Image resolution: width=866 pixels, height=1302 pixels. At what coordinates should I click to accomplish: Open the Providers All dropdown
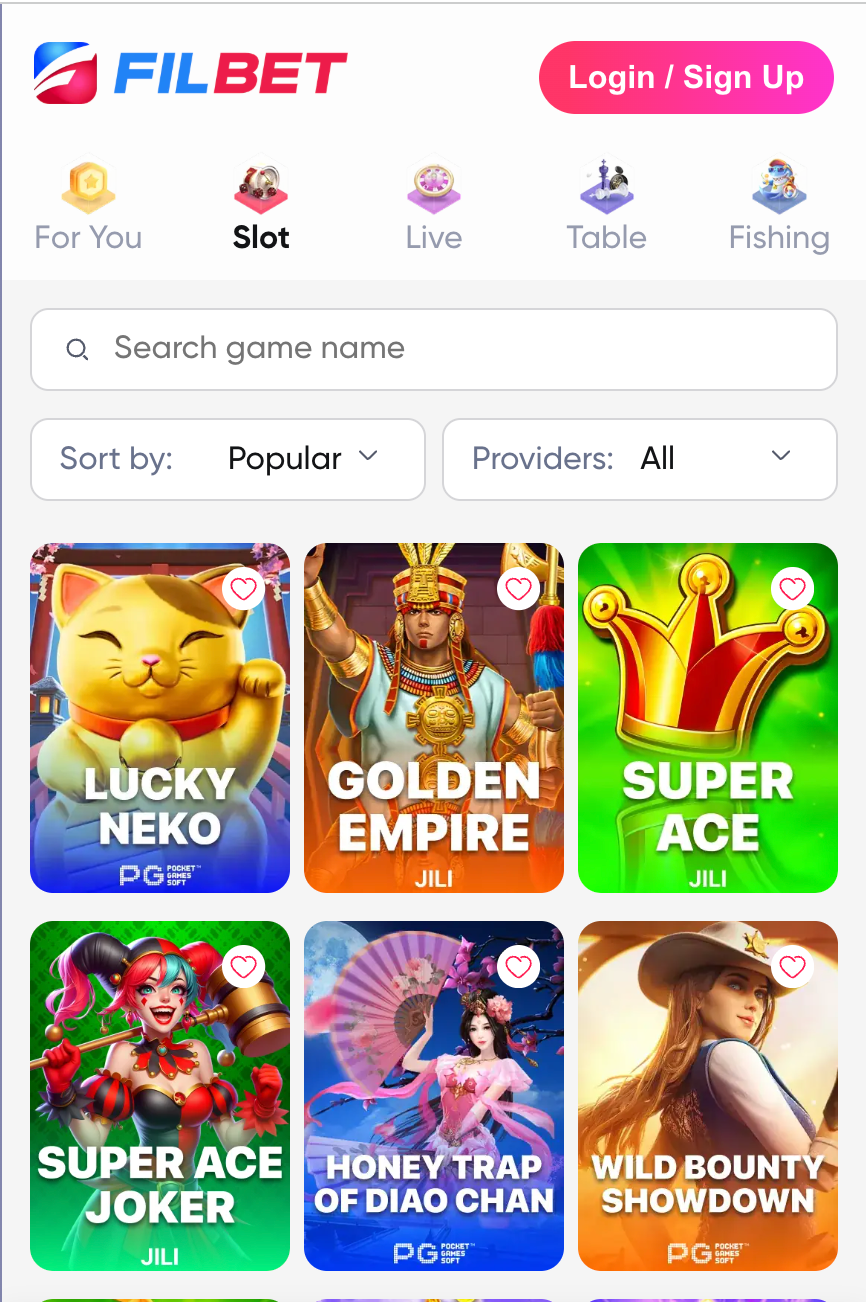639,459
